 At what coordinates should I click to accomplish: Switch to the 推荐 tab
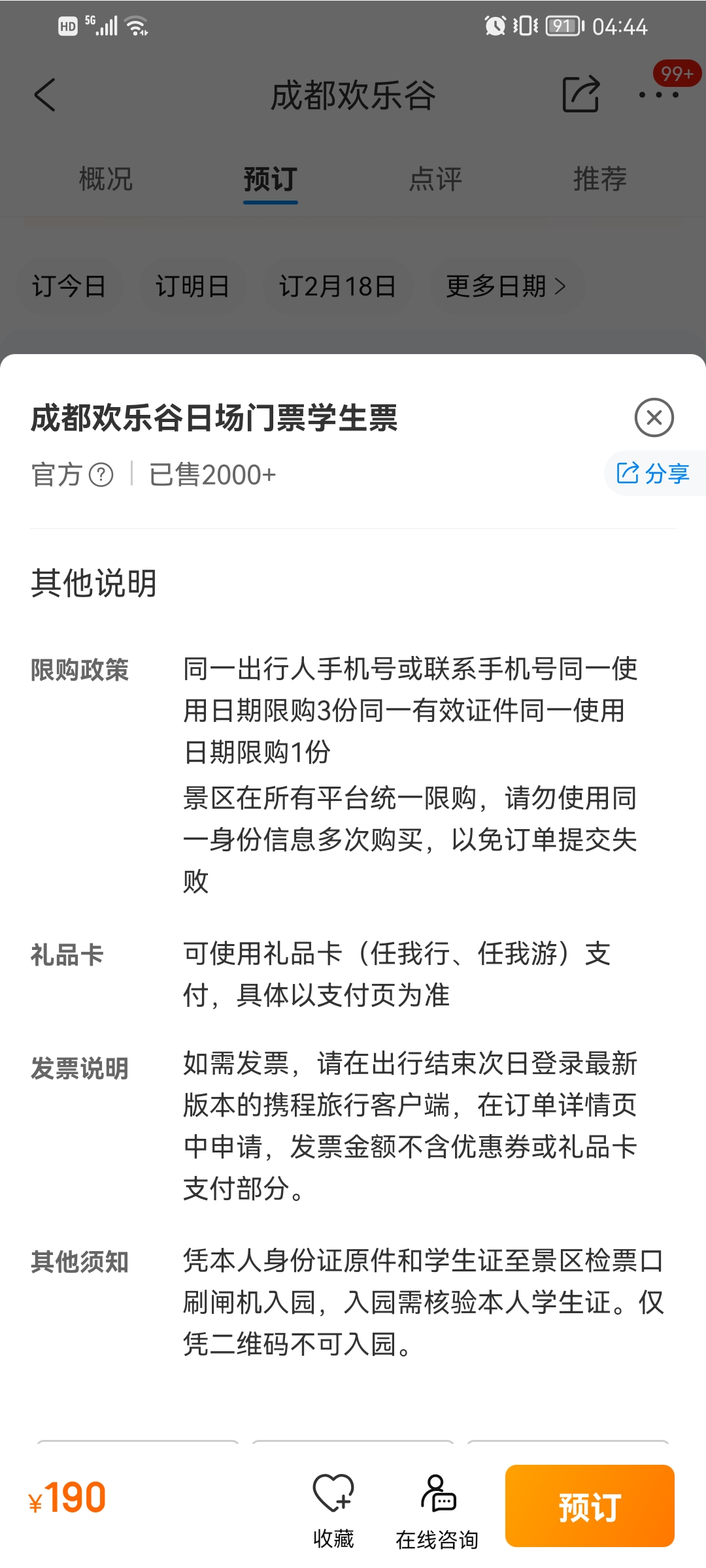pyautogui.click(x=600, y=178)
